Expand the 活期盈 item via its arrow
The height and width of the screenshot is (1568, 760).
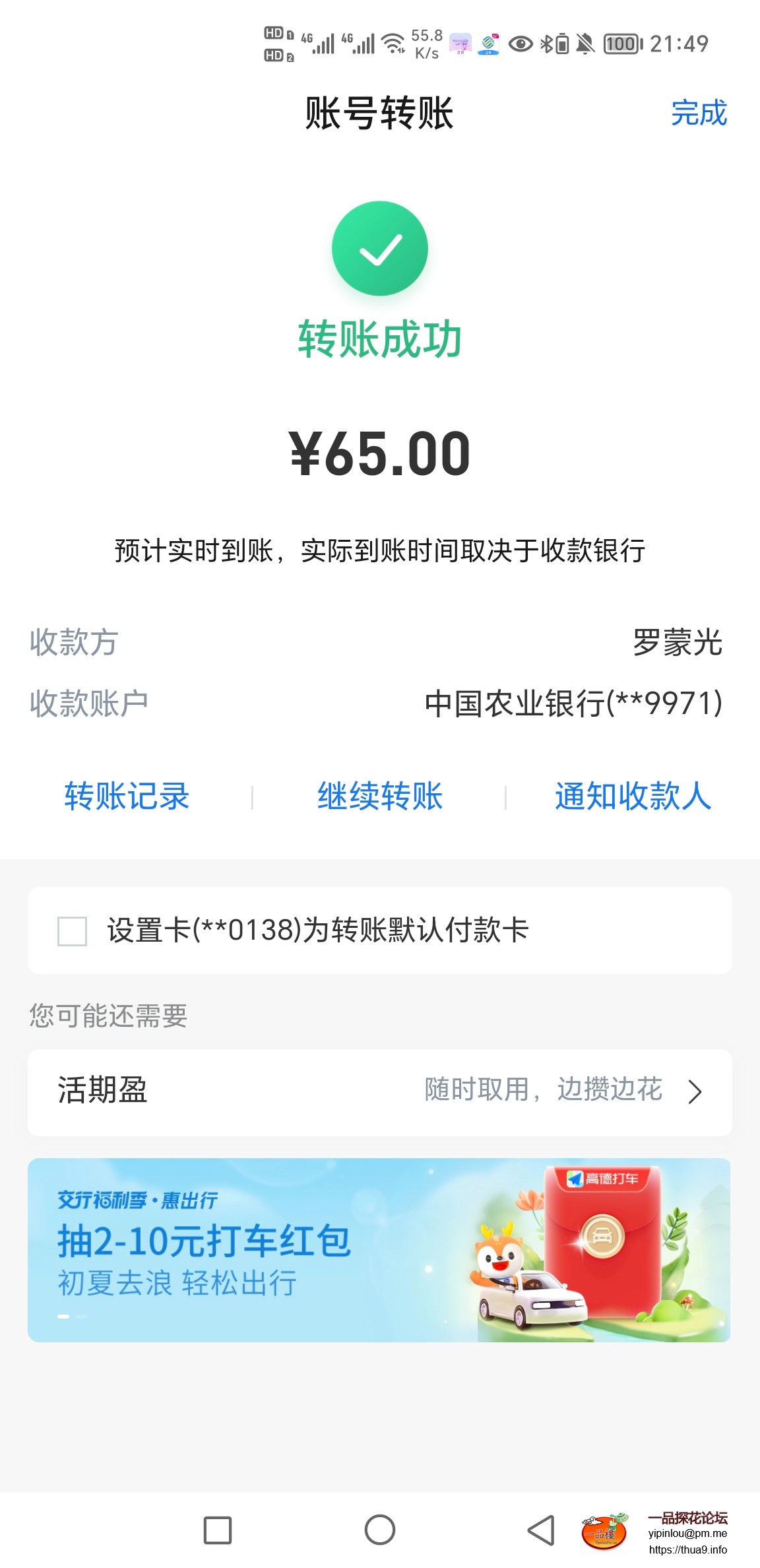695,1092
